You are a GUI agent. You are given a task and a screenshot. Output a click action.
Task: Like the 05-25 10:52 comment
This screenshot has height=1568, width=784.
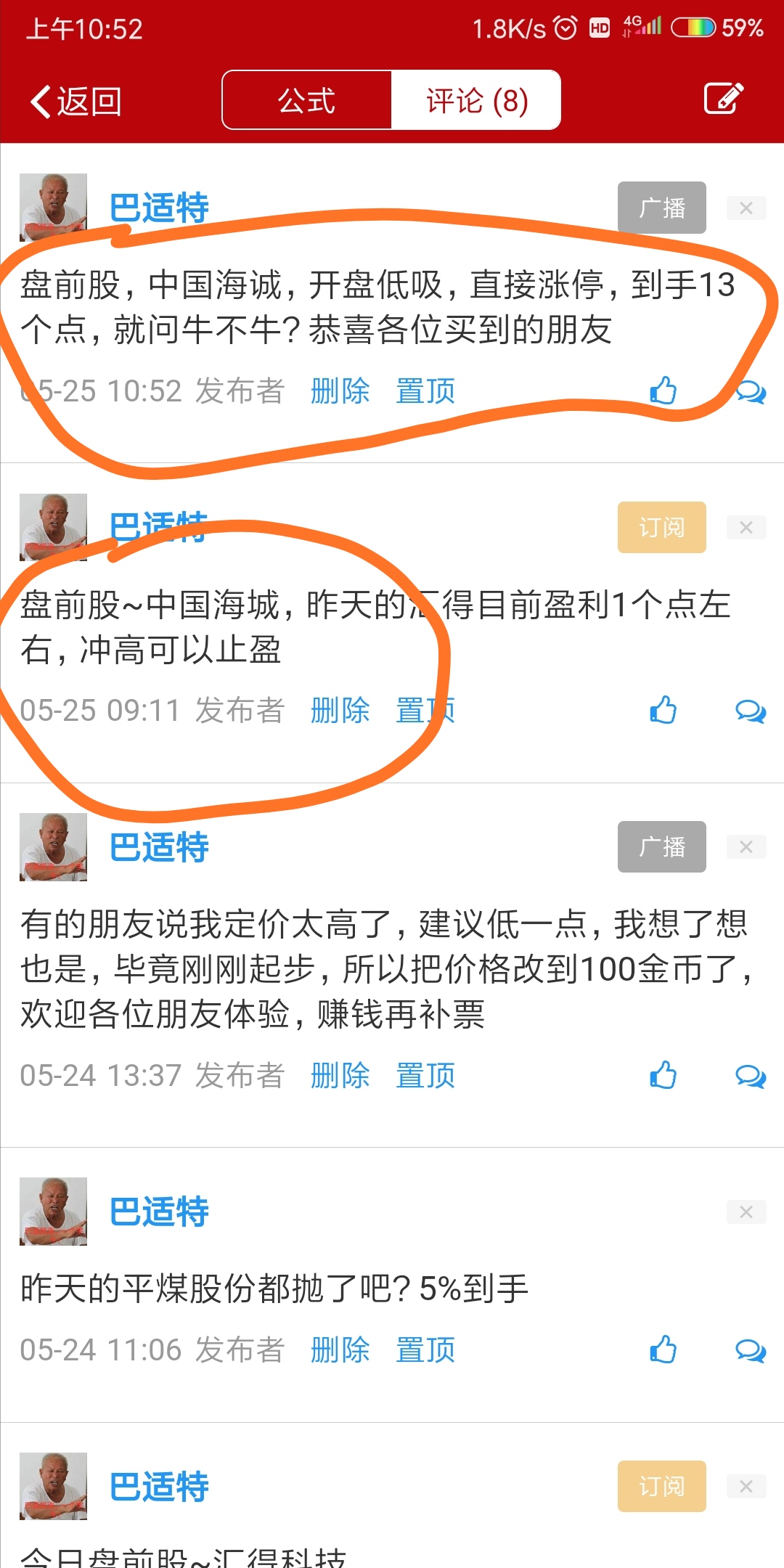pos(663,391)
